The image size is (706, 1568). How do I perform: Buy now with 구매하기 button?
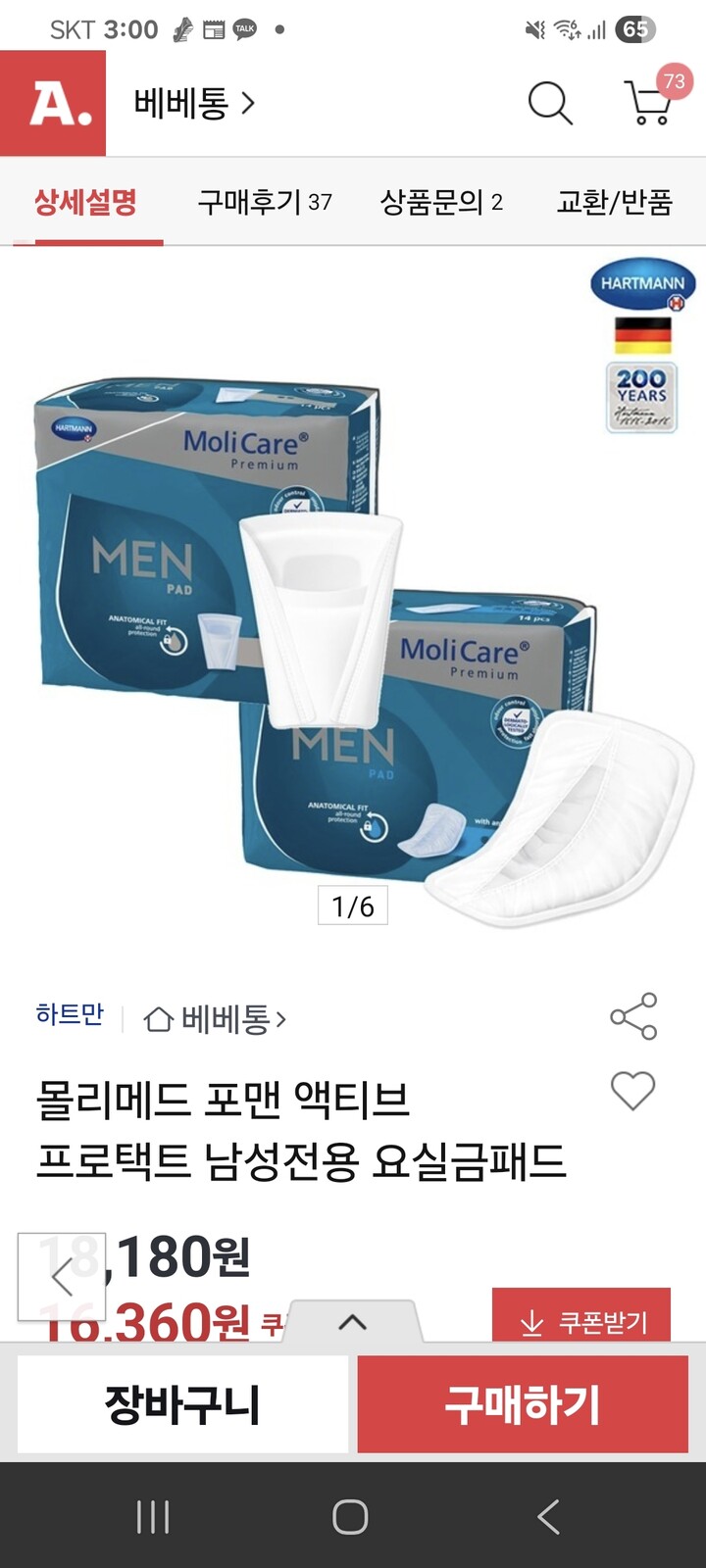[523, 1404]
